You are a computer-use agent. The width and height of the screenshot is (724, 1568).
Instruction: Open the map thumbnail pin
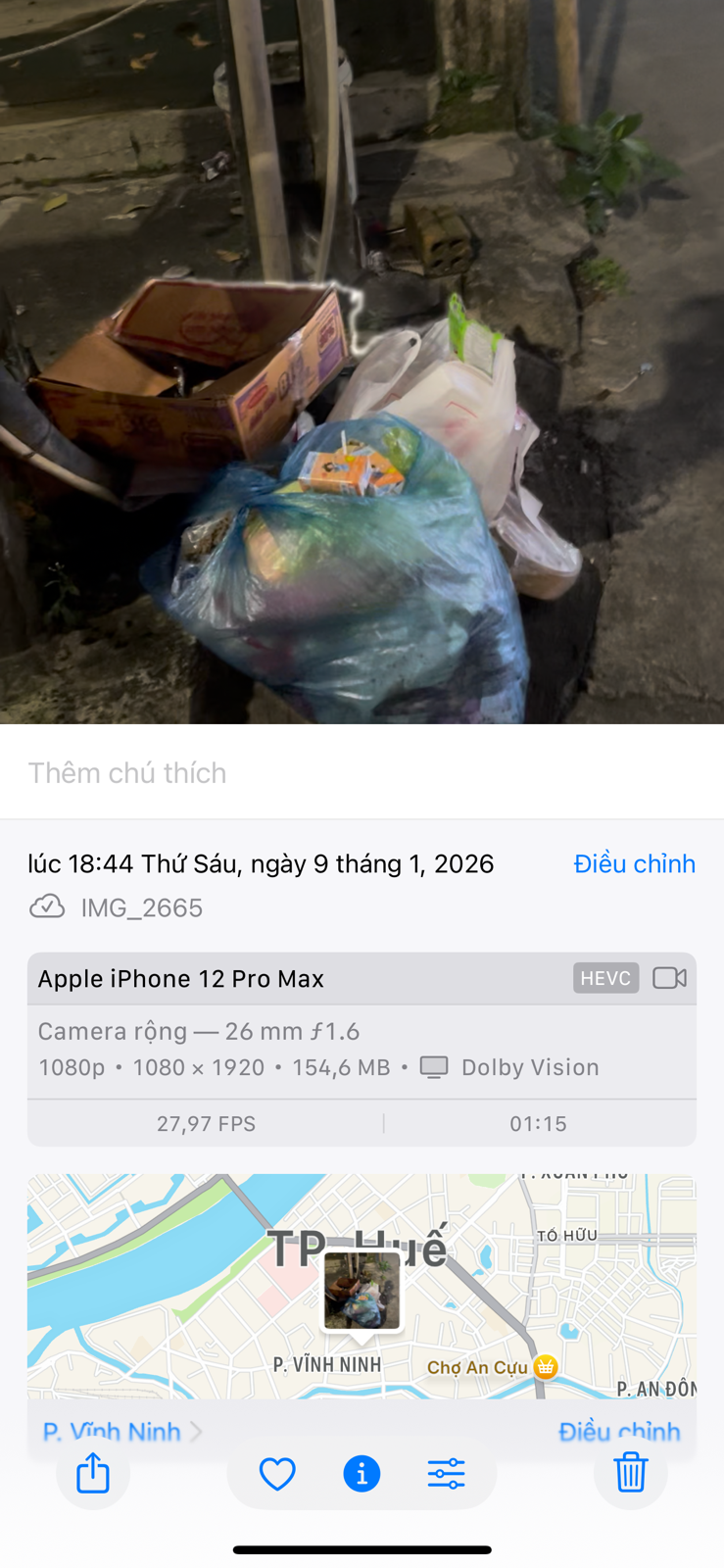pyautogui.click(x=362, y=1294)
